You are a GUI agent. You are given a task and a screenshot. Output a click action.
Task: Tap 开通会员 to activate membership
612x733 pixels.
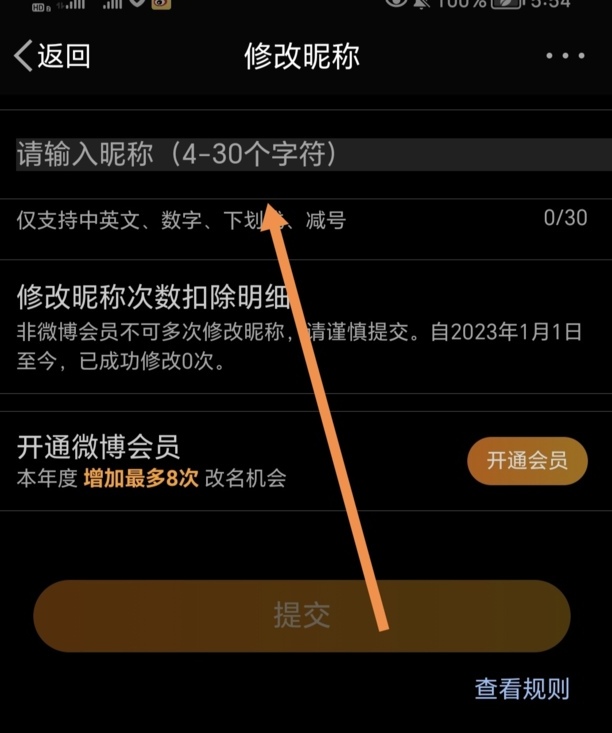[x=527, y=461]
